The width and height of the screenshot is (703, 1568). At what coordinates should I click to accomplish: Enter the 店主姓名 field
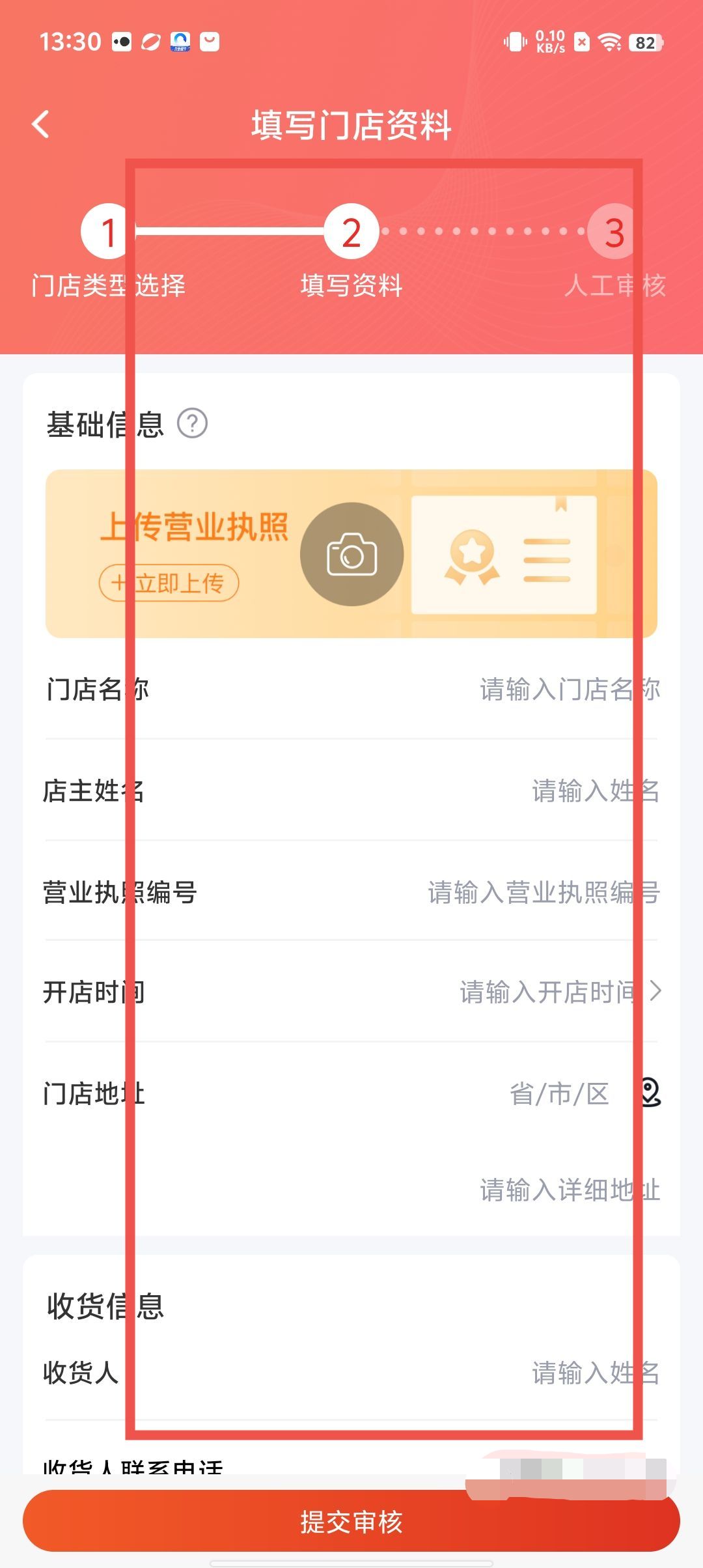click(595, 791)
